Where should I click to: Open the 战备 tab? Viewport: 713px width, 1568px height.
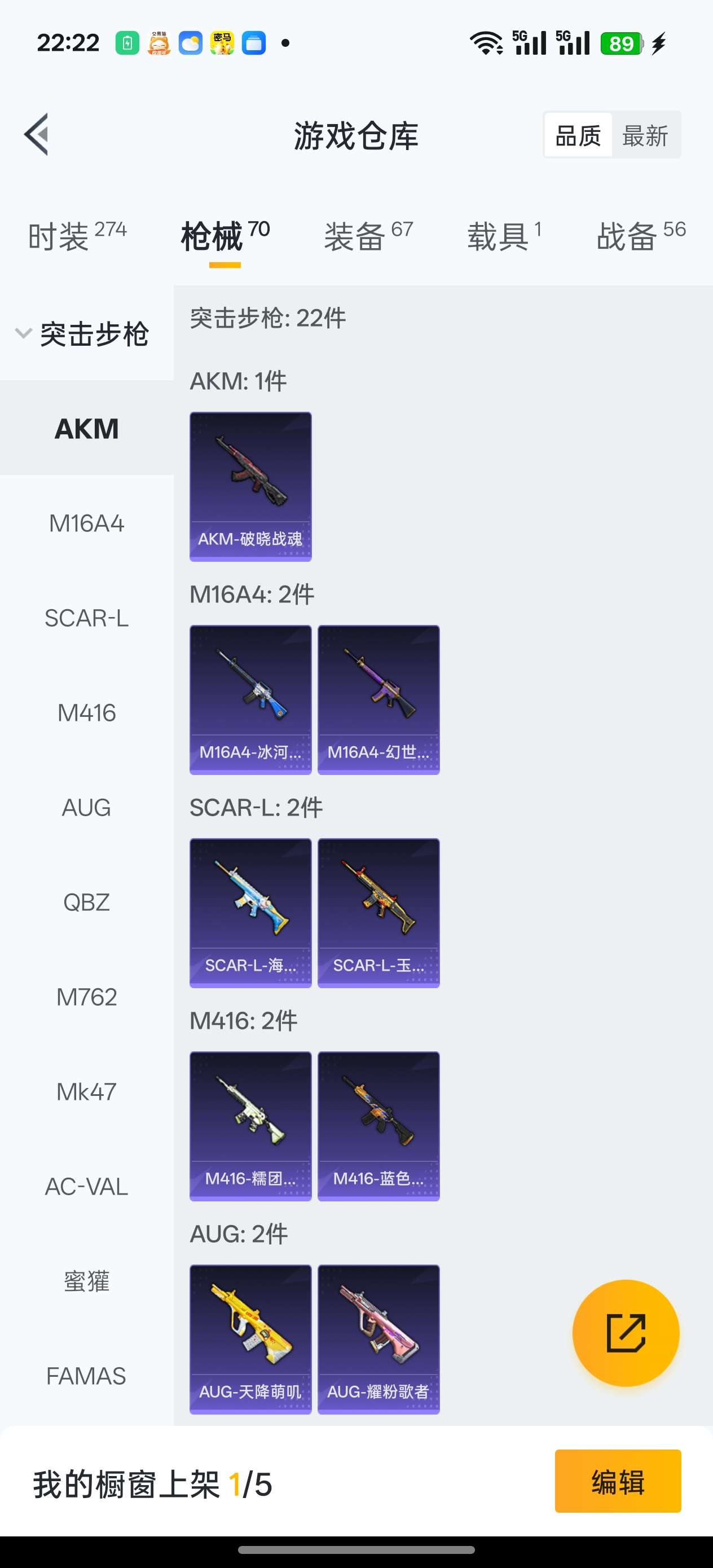coord(641,236)
